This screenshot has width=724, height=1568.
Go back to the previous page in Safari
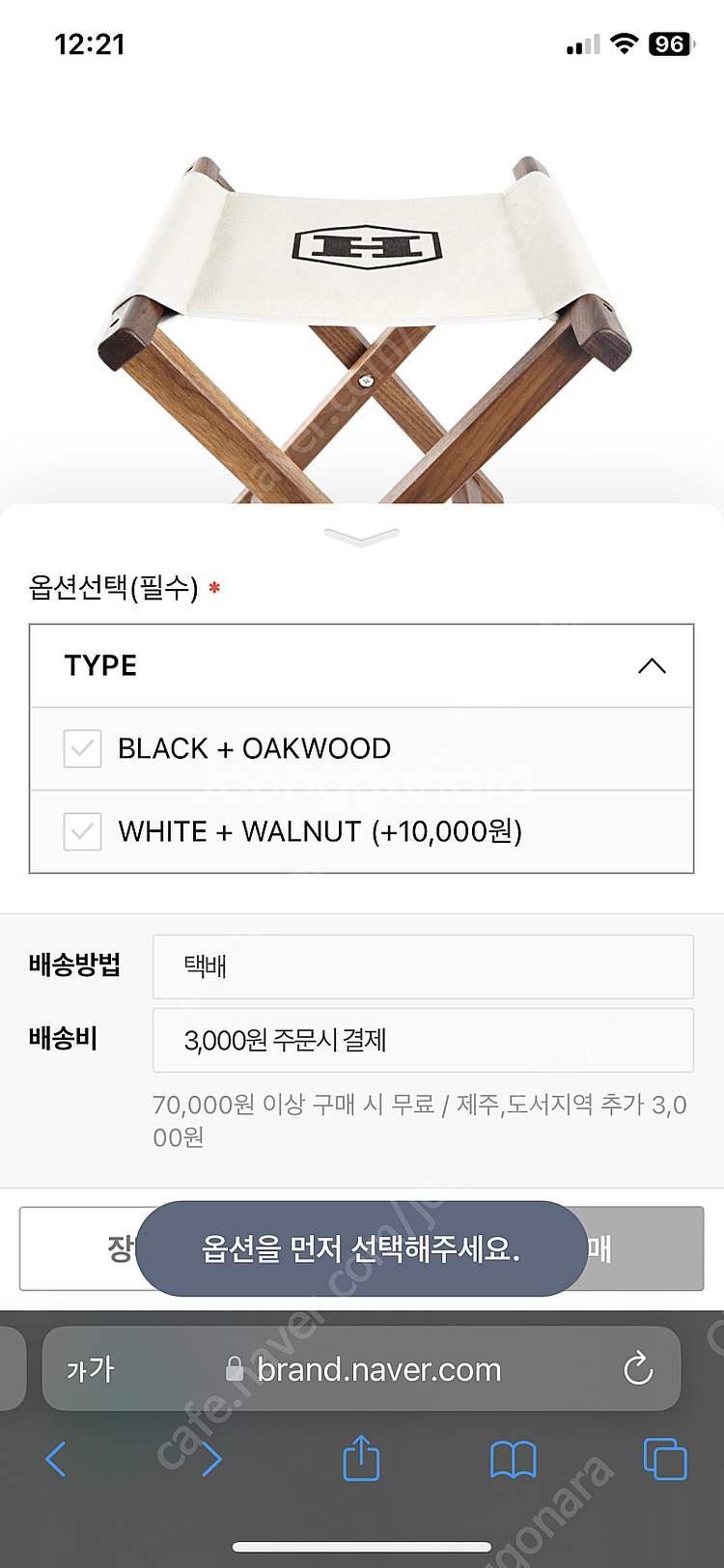56,1459
